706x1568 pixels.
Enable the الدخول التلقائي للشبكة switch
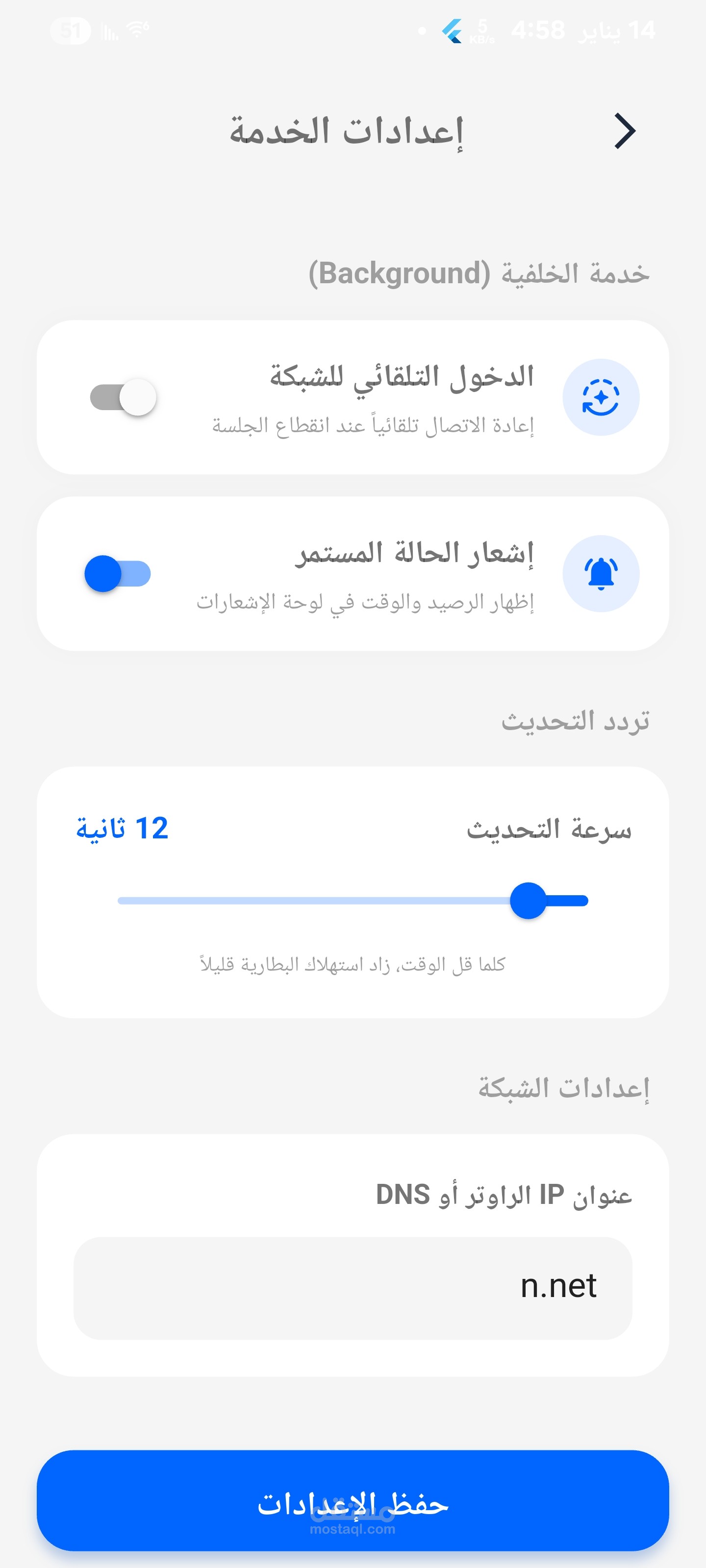(x=123, y=397)
